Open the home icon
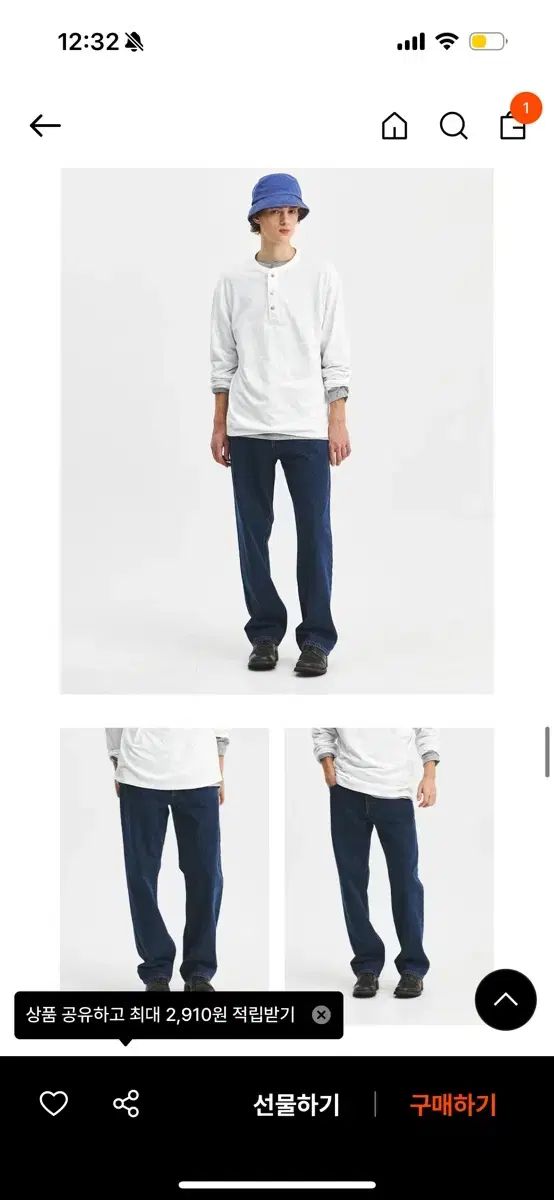 (x=394, y=126)
